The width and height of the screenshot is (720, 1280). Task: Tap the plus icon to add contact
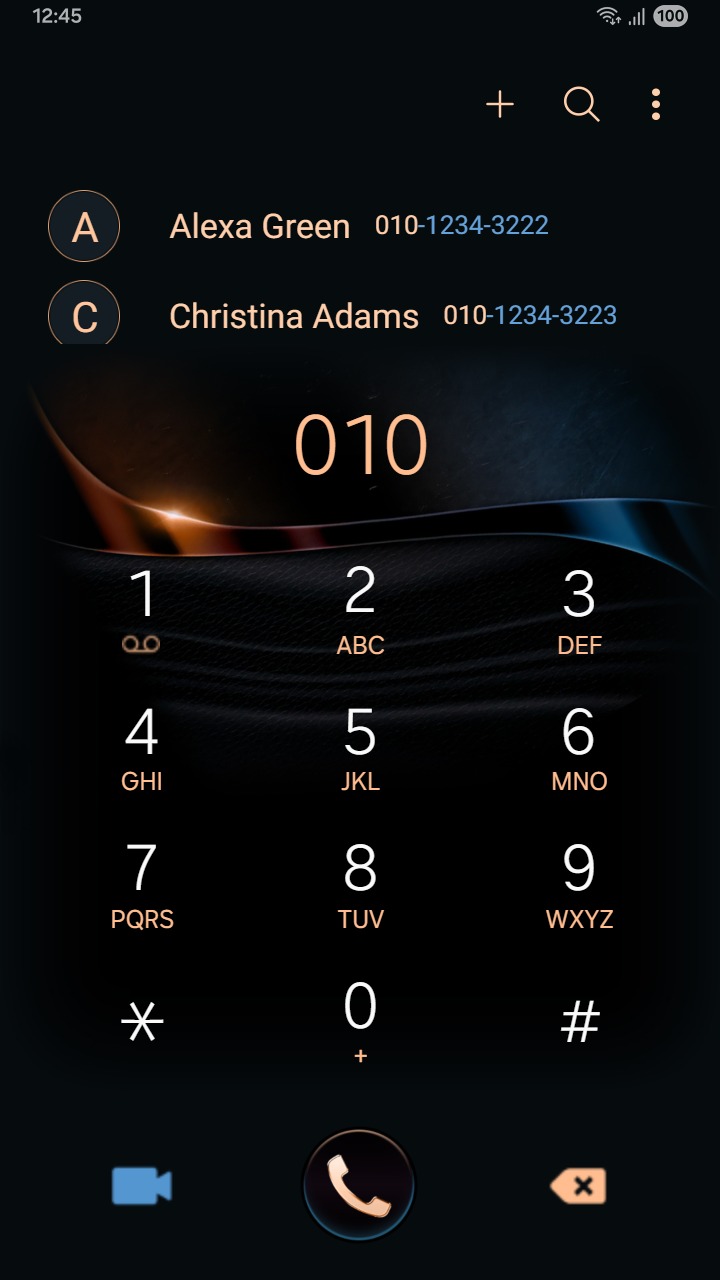(500, 104)
